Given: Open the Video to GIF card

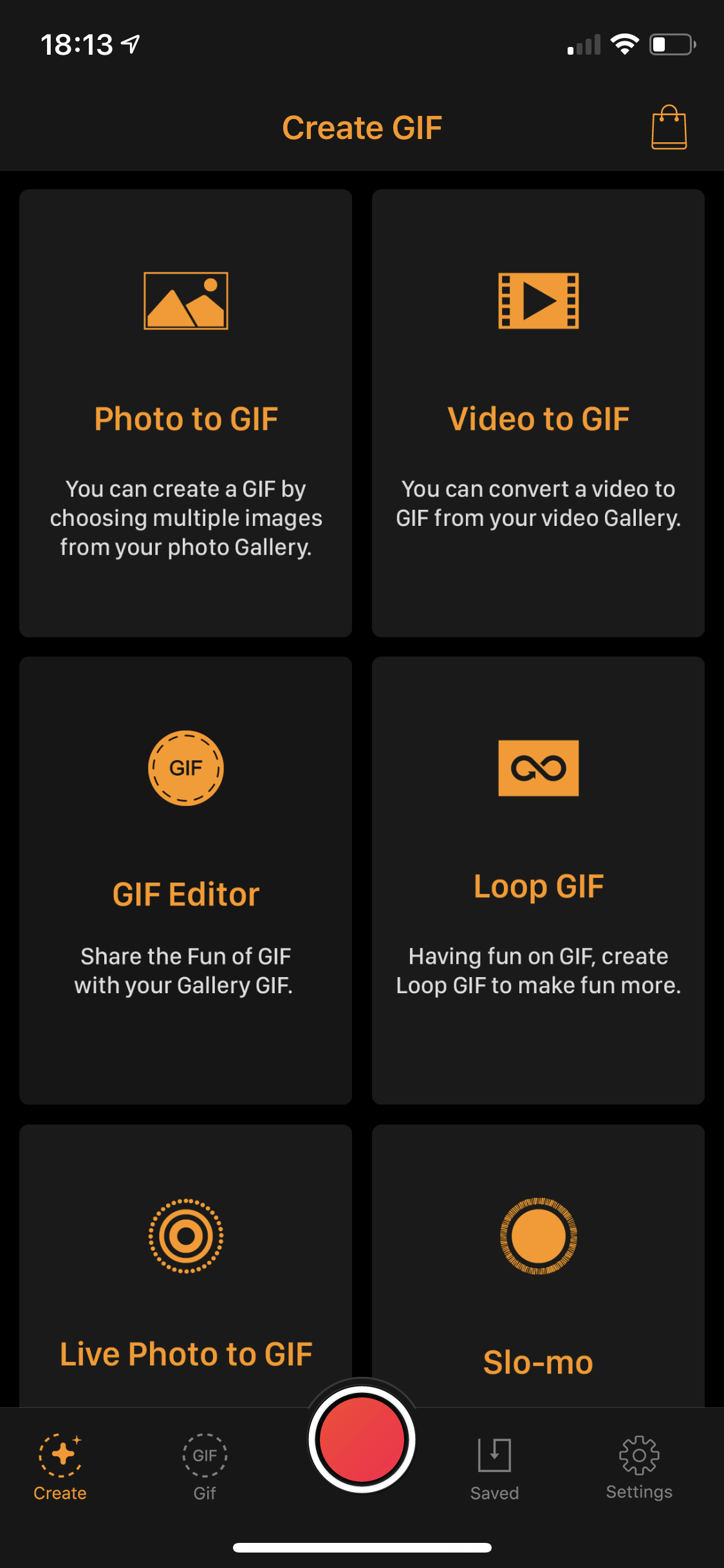Looking at the screenshot, I should point(539,412).
